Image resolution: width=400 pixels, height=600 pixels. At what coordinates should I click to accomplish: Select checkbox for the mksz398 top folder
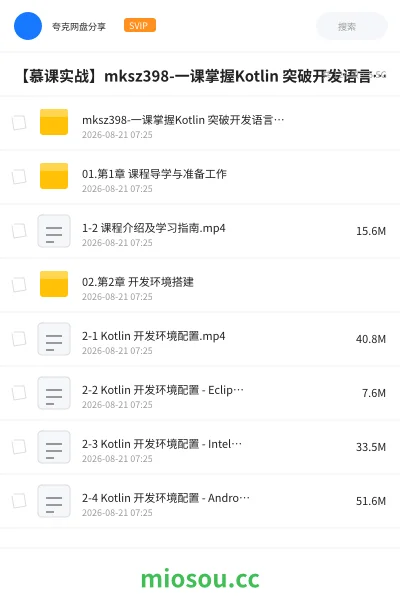[x=19, y=123]
